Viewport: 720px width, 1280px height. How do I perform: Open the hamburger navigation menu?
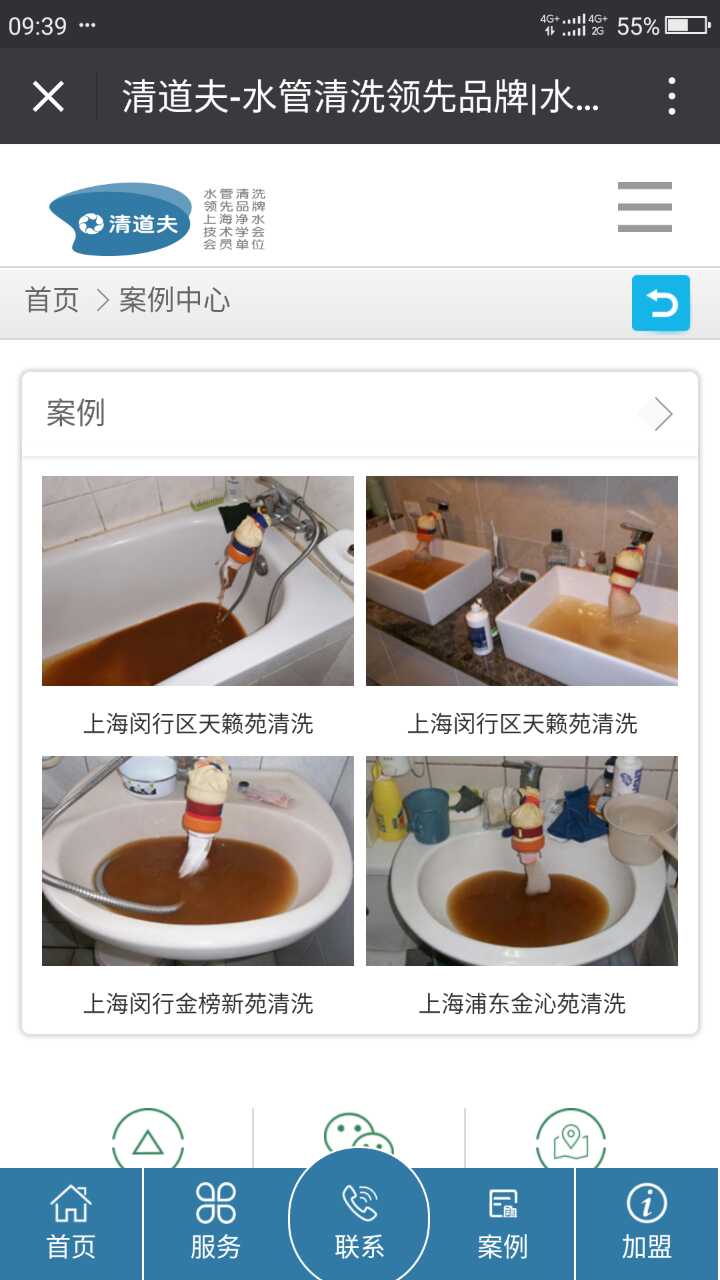(644, 207)
